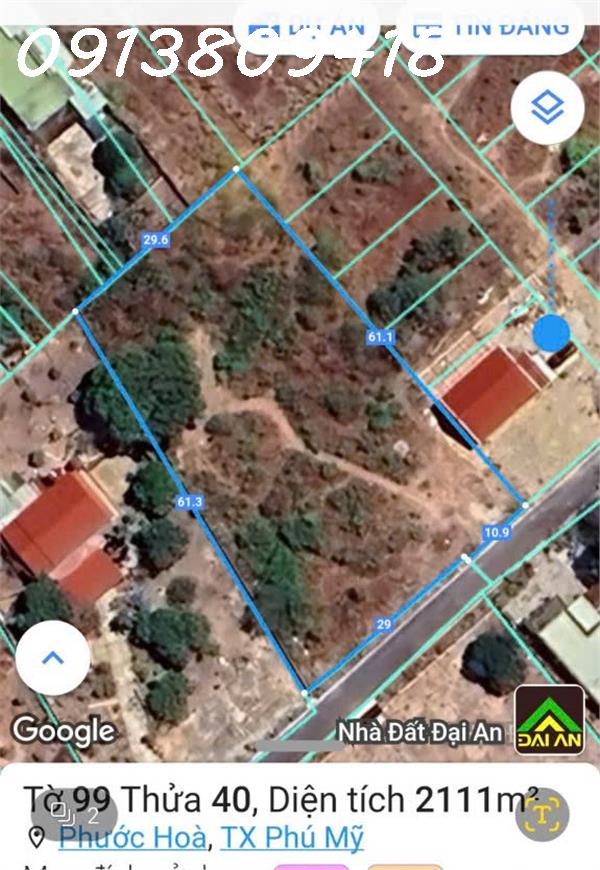Select the Dự án chip
The image size is (600, 870).
click(310, 25)
